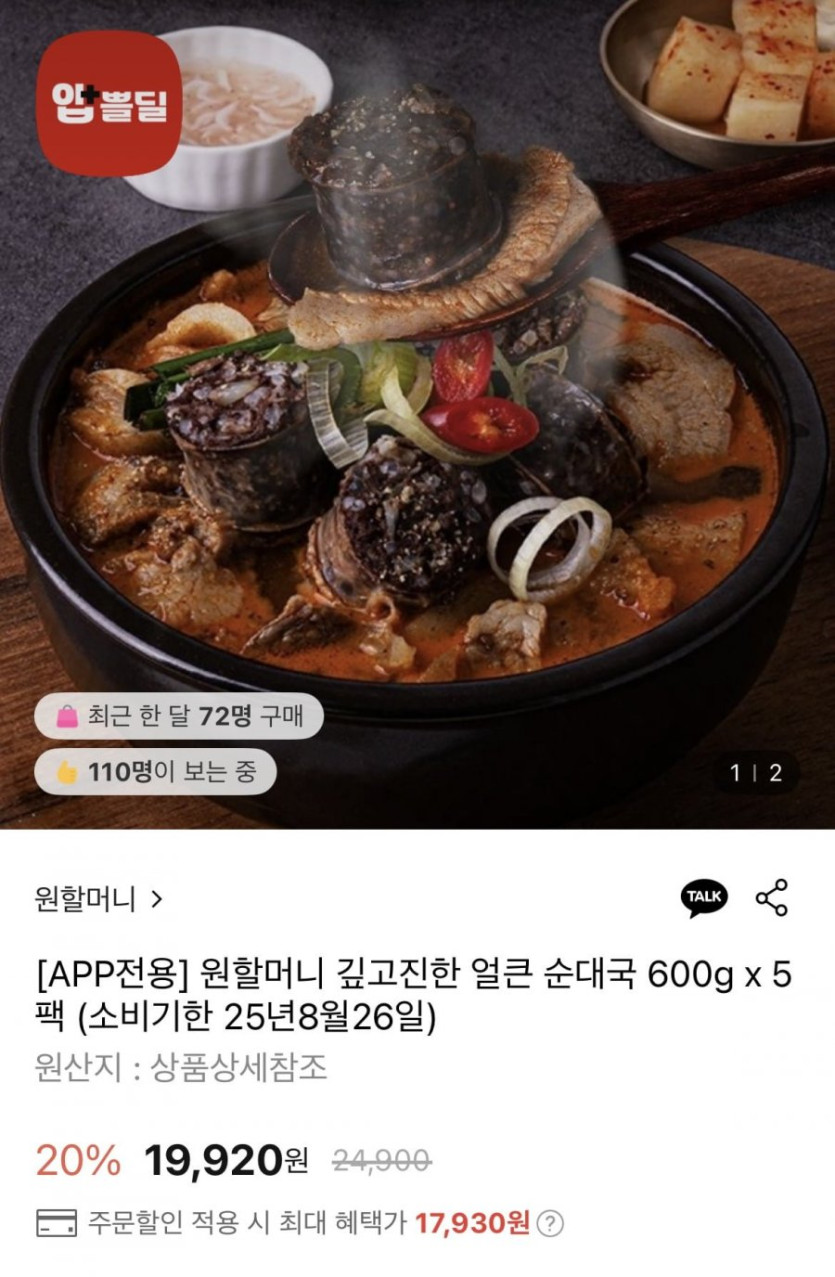
Task: Open the 원할머니 brand store link
Action: coord(98,898)
